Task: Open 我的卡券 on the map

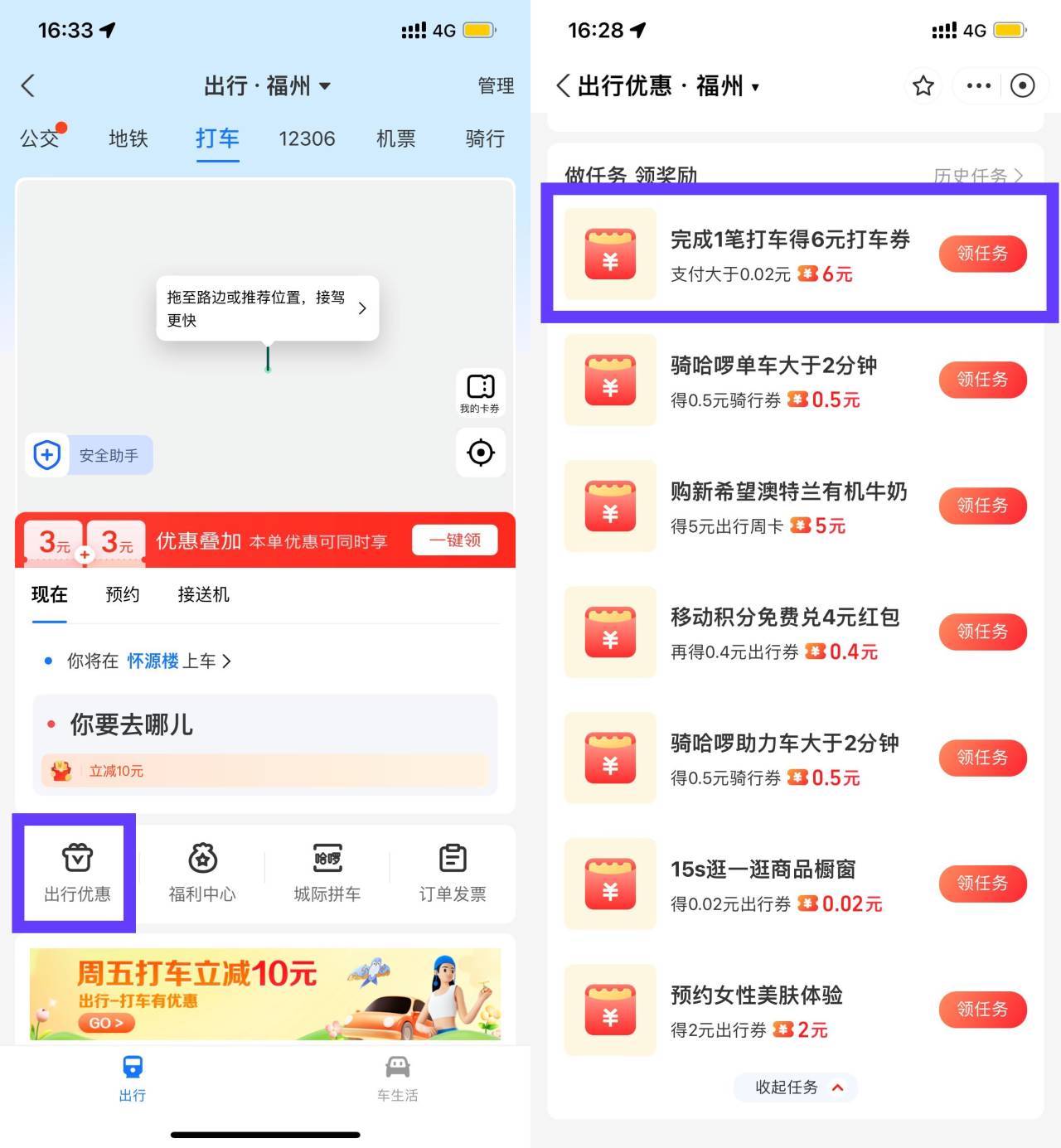Action: point(481,393)
